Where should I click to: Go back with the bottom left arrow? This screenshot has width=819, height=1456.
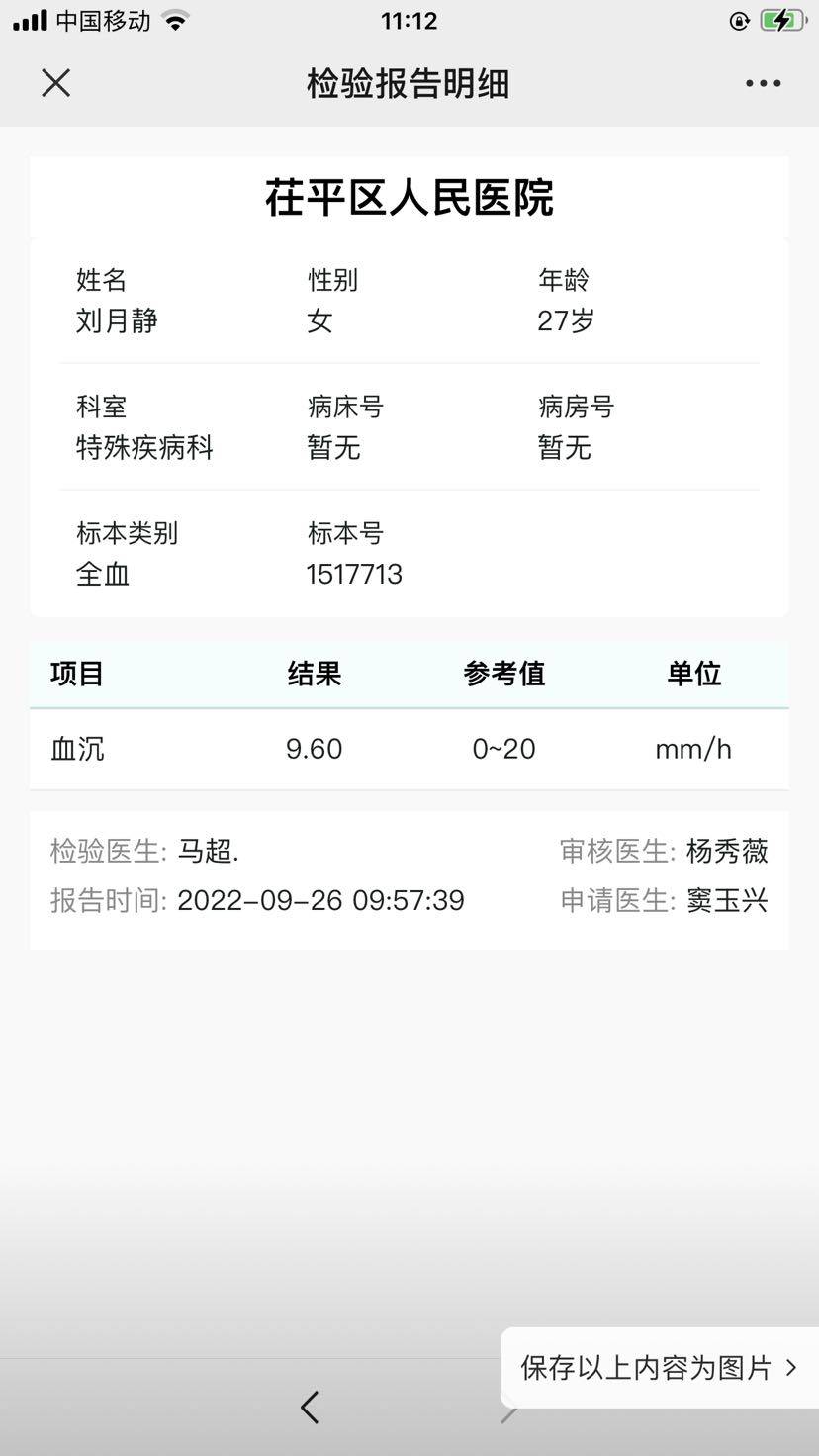click(x=310, y=1407)
